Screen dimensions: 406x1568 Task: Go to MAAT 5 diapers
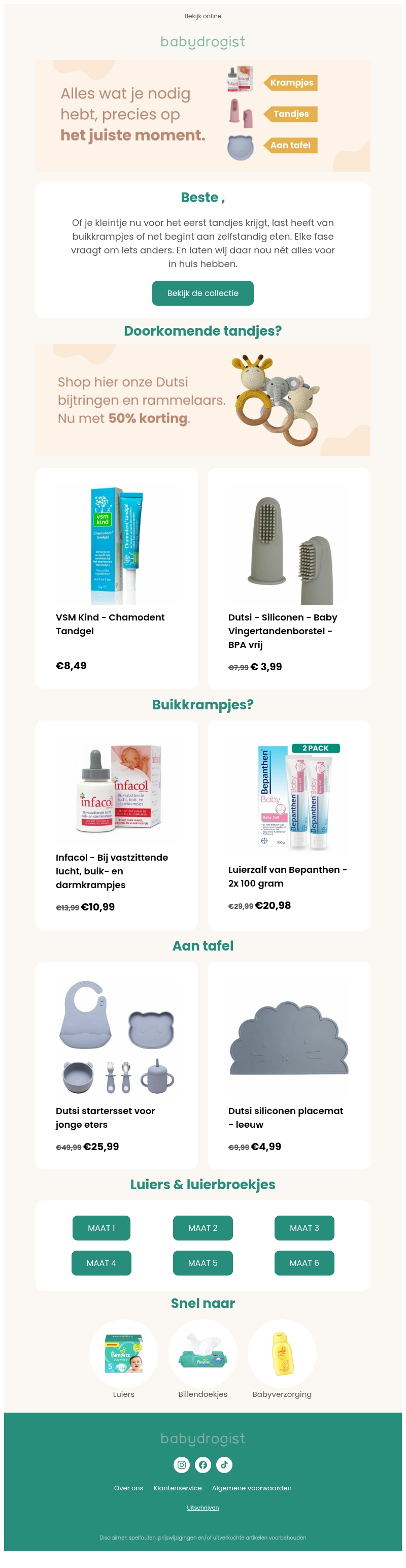click(202, 1262)
